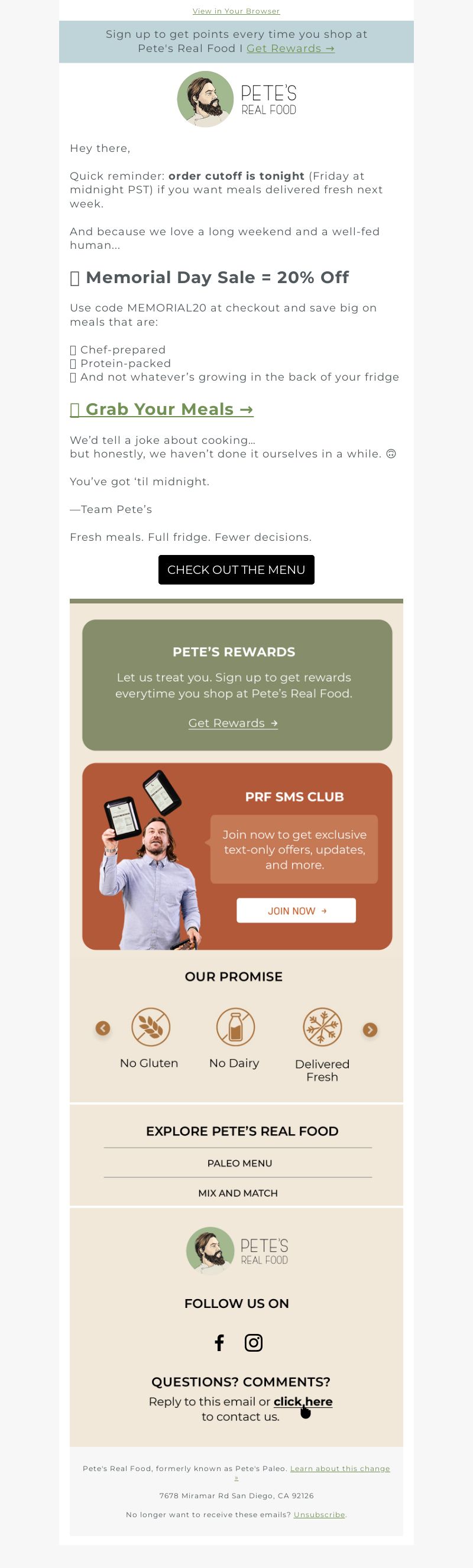Open View in Your Browser link
The image size is (473, 1568).
click(236, 11)
